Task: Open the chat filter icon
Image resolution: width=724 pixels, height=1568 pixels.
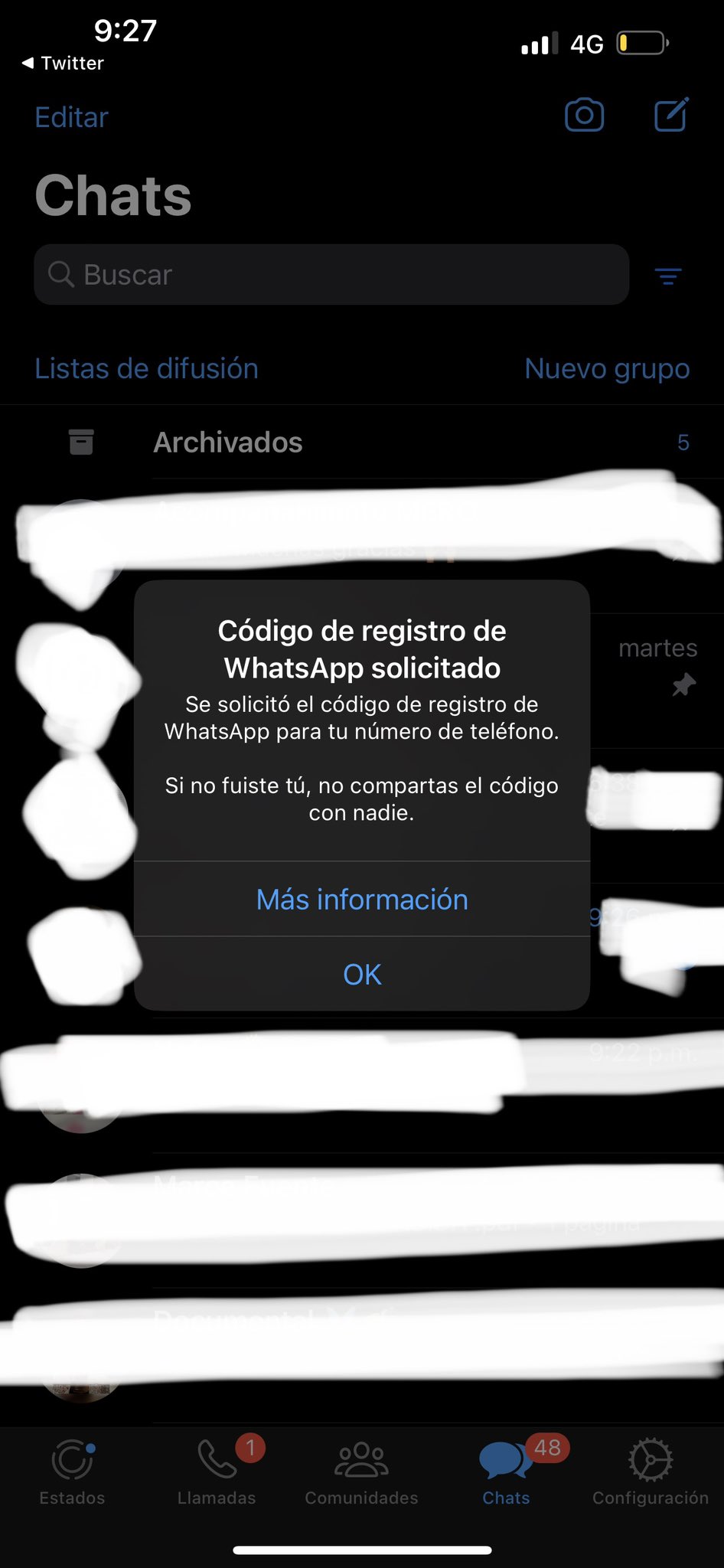Action: point(668,276)
